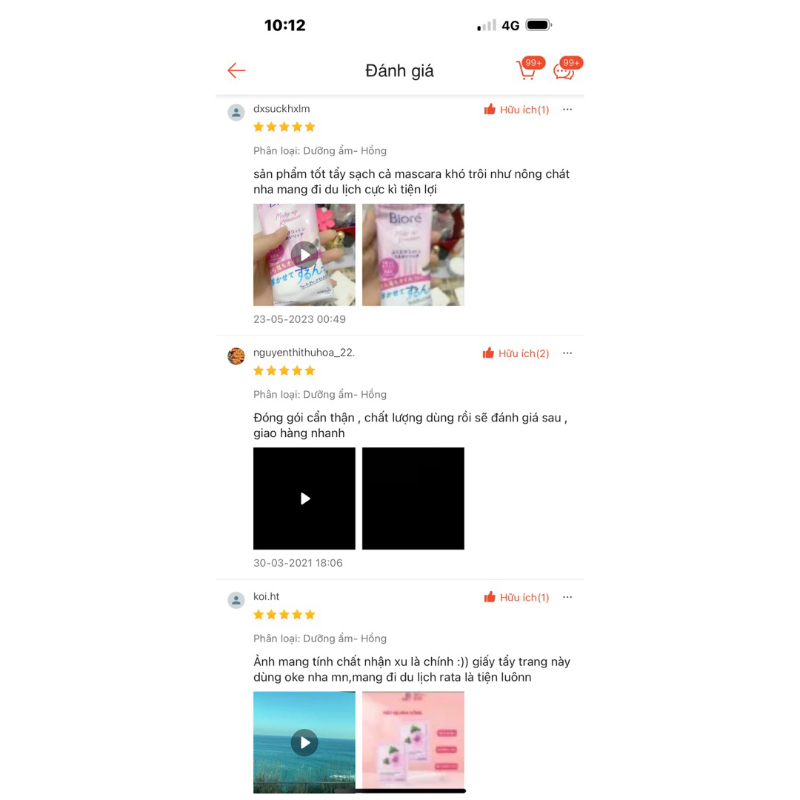Open overflow menu on nguyenthithuhoa_22.'s review
The height and width of the screenshot is (800, 800).
pyautogui.click(x=567, y=354)
